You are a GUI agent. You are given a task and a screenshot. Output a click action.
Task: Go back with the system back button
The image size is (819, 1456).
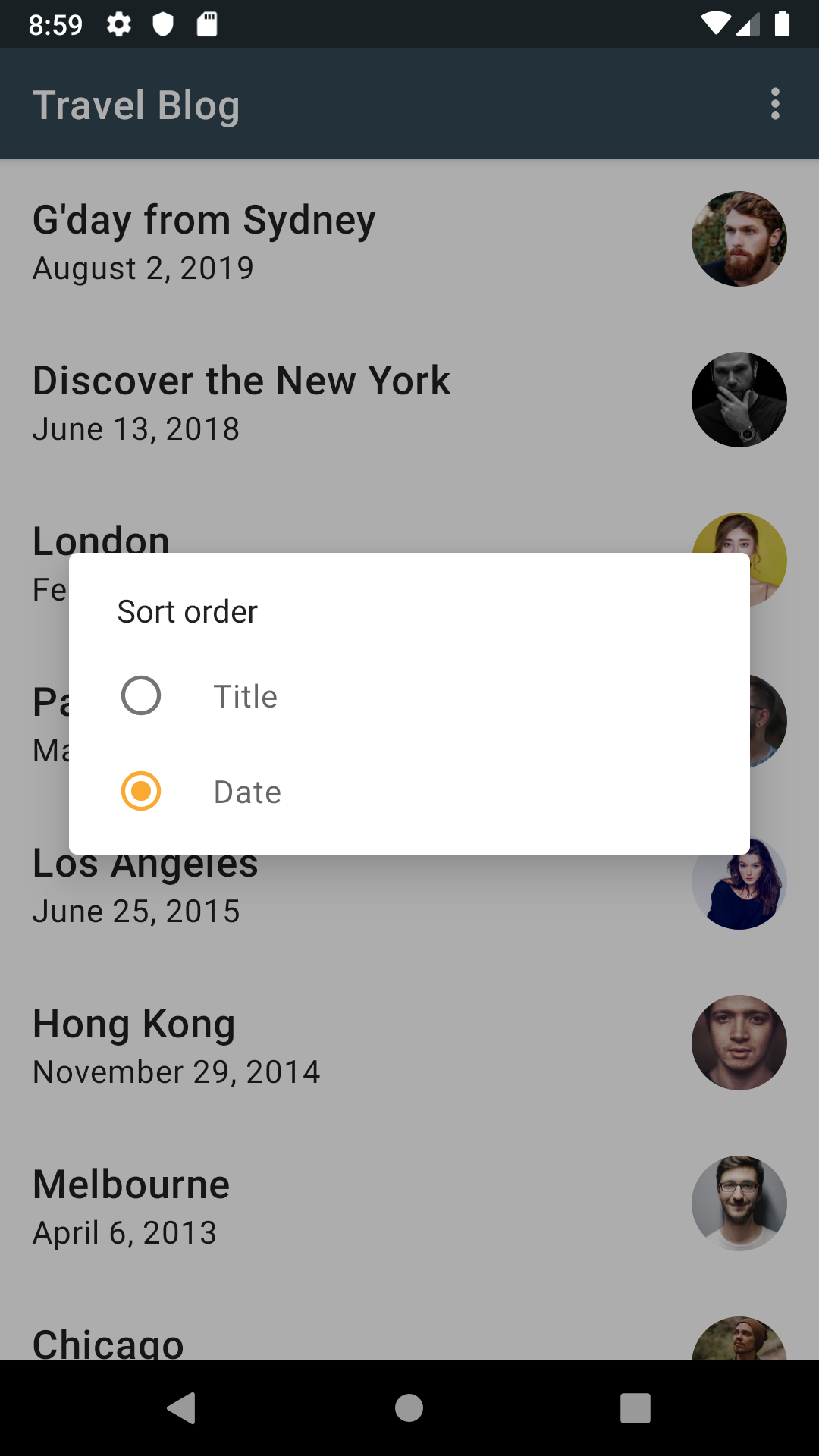[x=182, y=1408]
